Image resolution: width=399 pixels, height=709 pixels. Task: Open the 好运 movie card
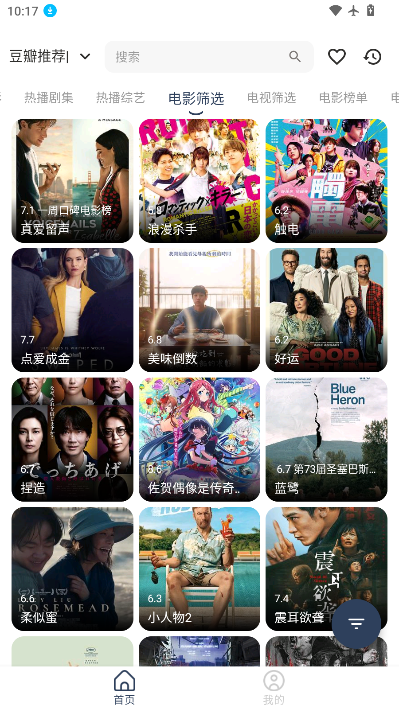[326, 310]
